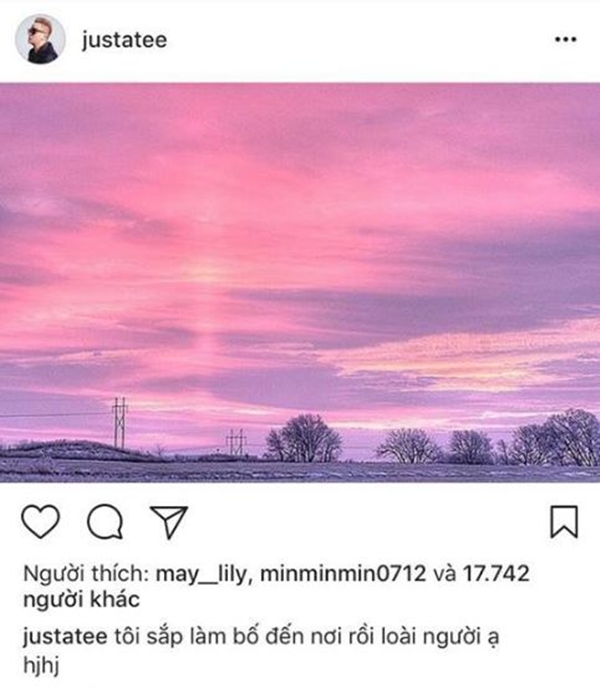Open justatee's profile picture
This screenshot has width=600, height=688.
click(41, 40)
